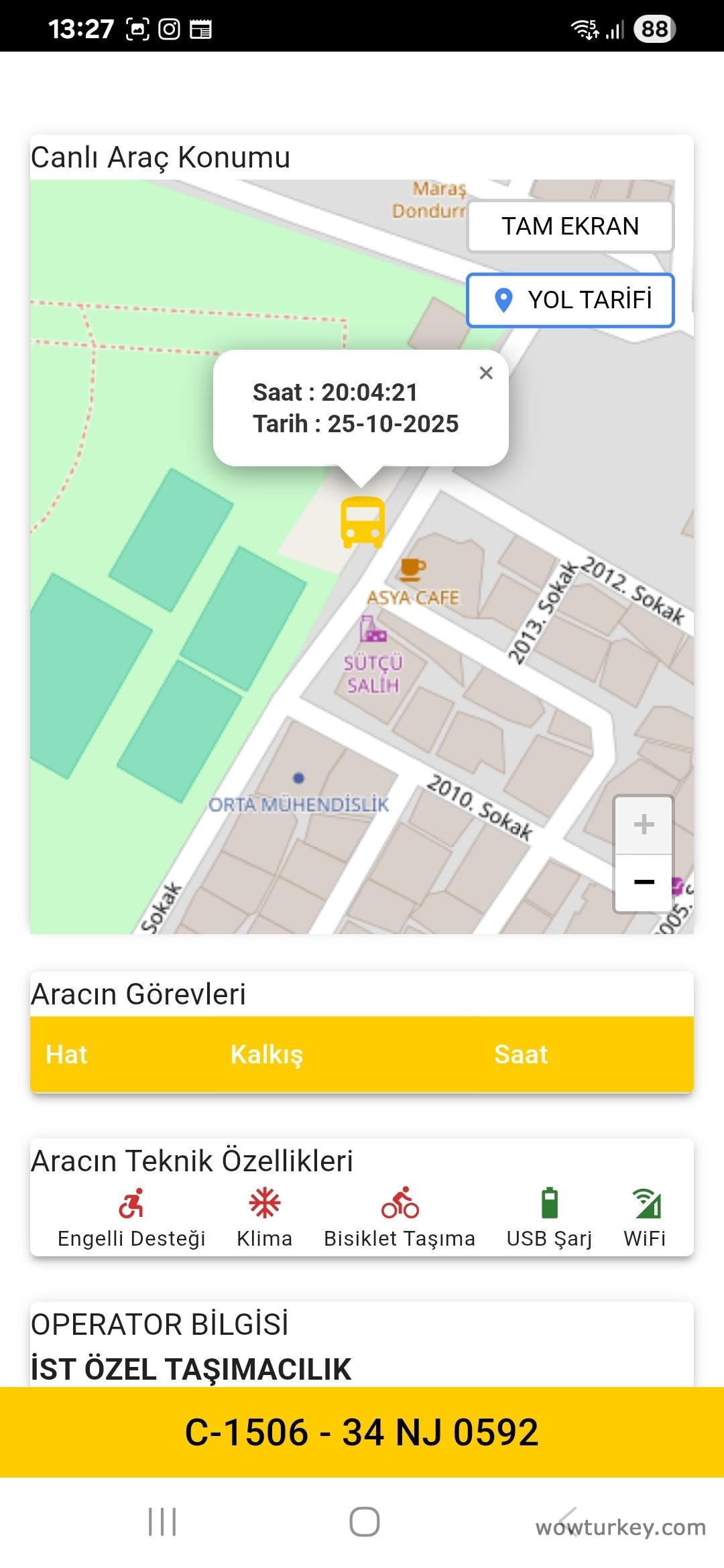Screen dimensions: 724x1568
Task: Zoom in on the map
Action: pos(644,825)
